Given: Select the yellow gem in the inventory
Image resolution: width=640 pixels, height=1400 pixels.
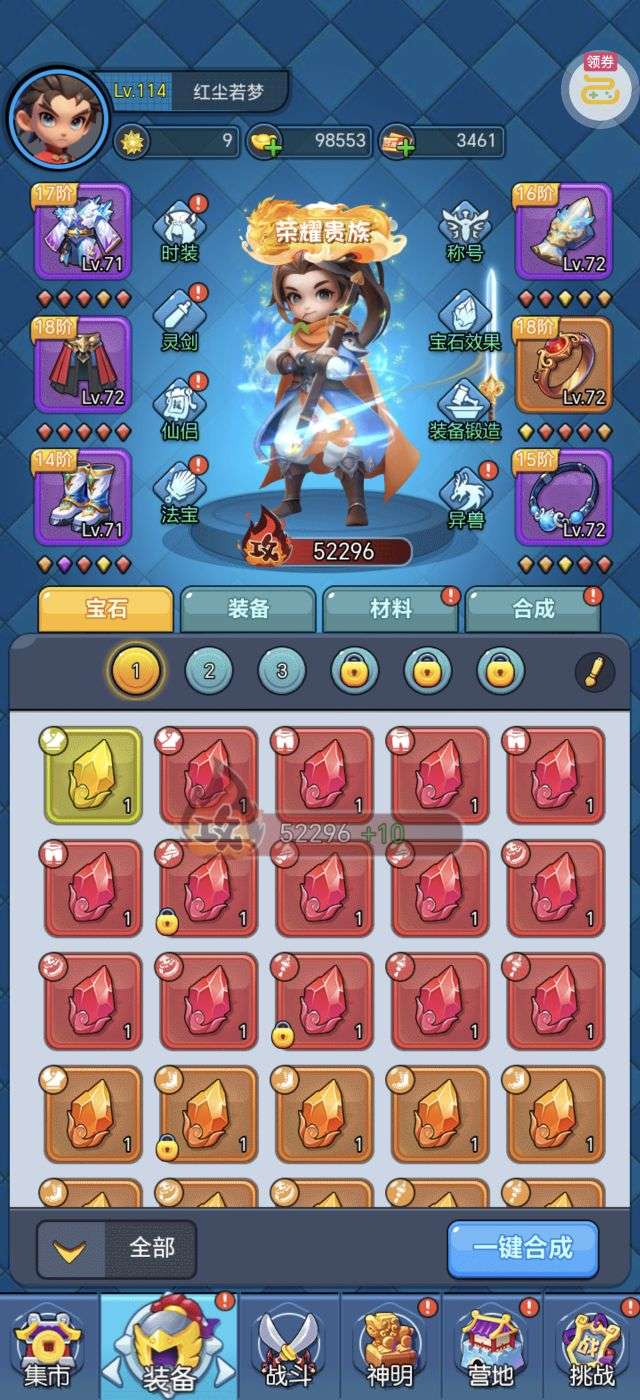Looking at the screenshot, I should click(x=93, y=776).
